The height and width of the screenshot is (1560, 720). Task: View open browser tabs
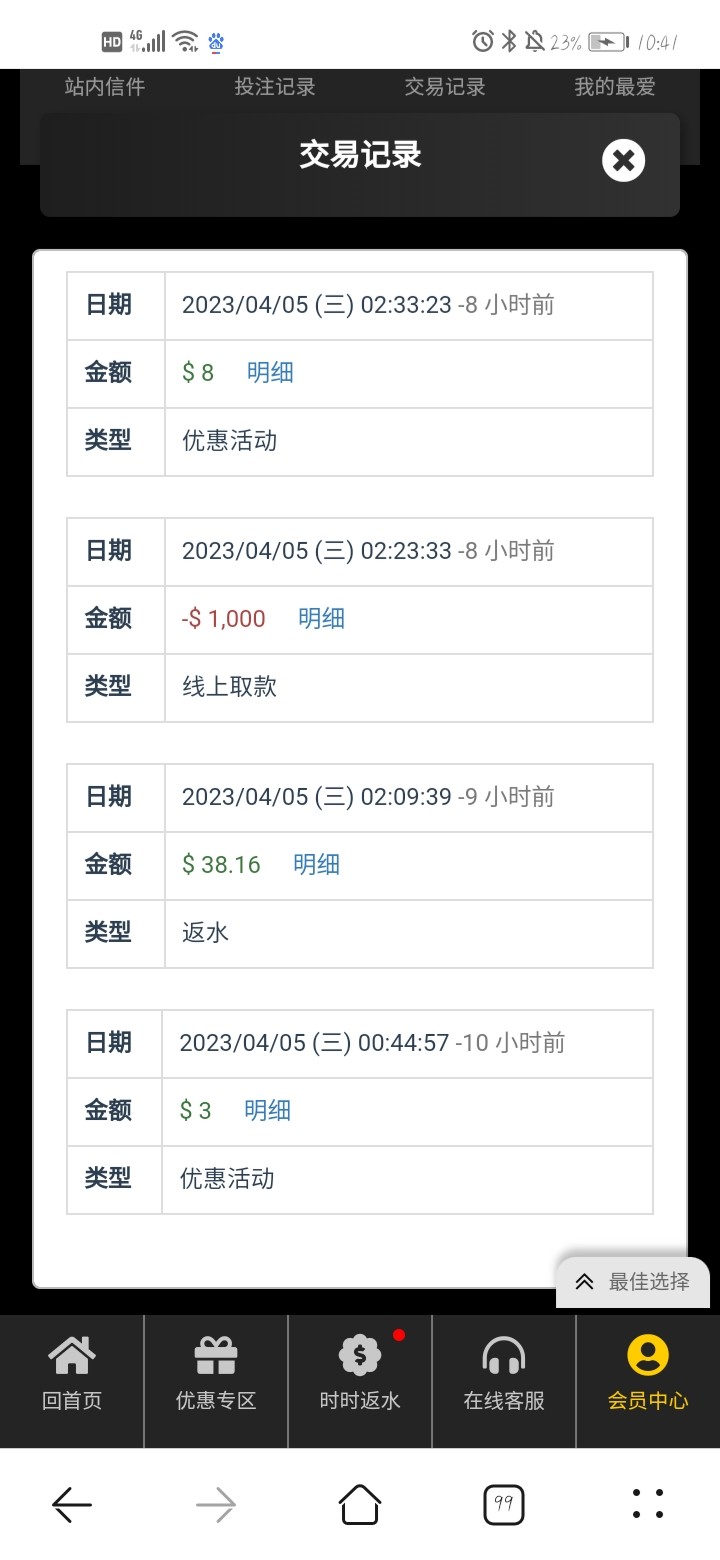pos(504,1504)
